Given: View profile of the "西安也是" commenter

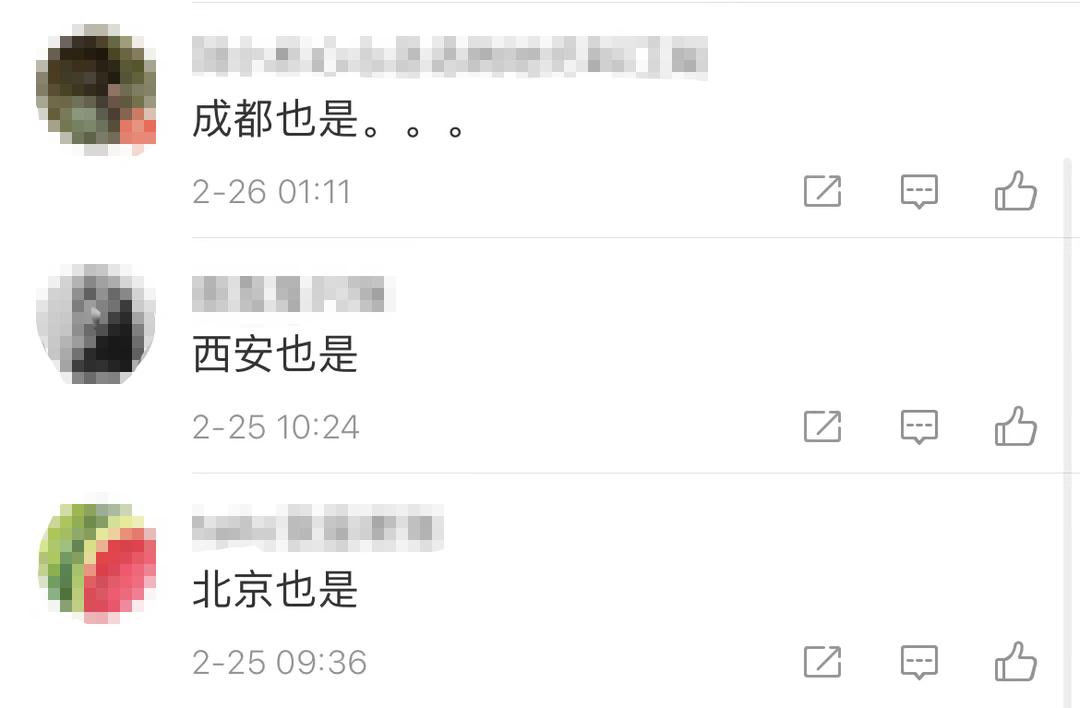Looking at the screenshot, I should click(96, 324).
